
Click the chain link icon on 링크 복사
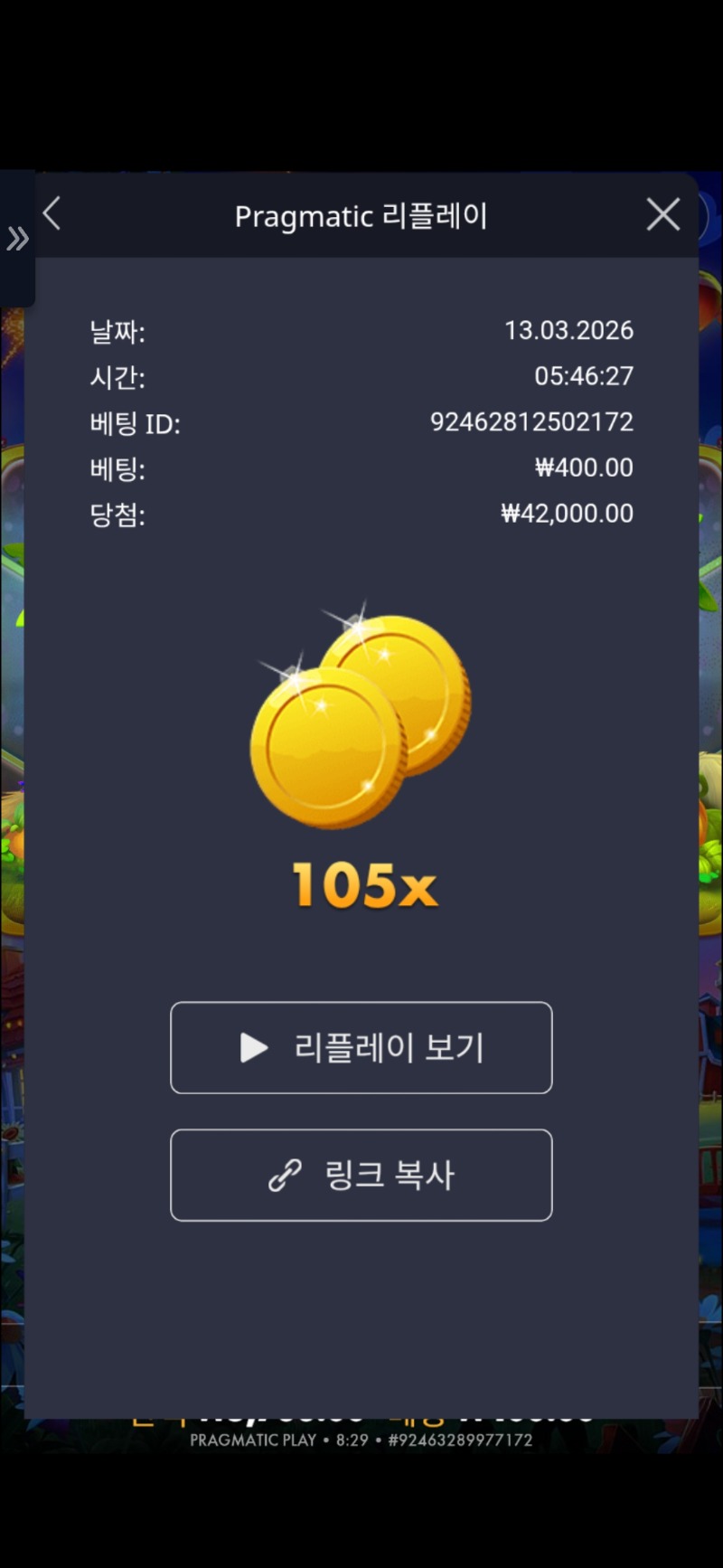coord(285,1176)
